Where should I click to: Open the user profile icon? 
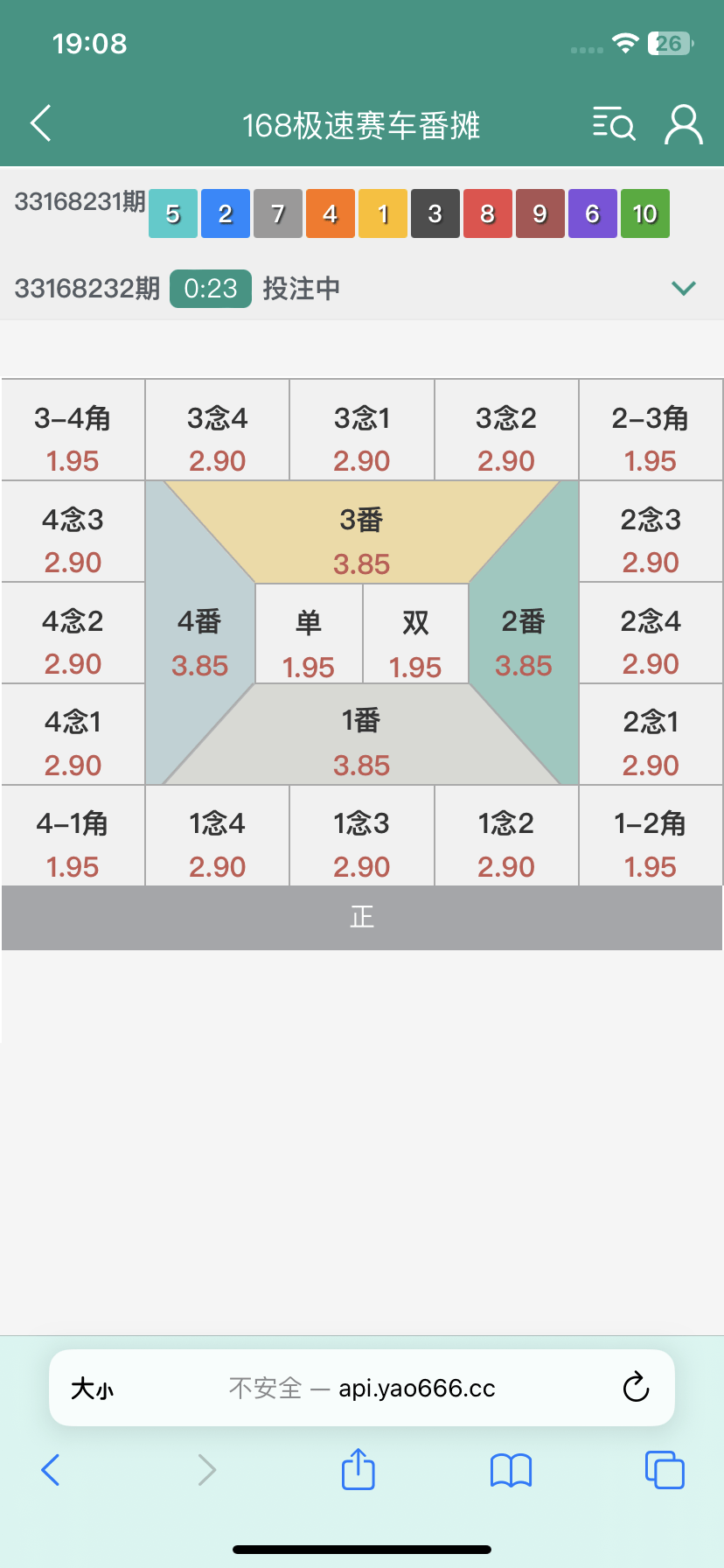pyautogui.click(x=683, y=124)
